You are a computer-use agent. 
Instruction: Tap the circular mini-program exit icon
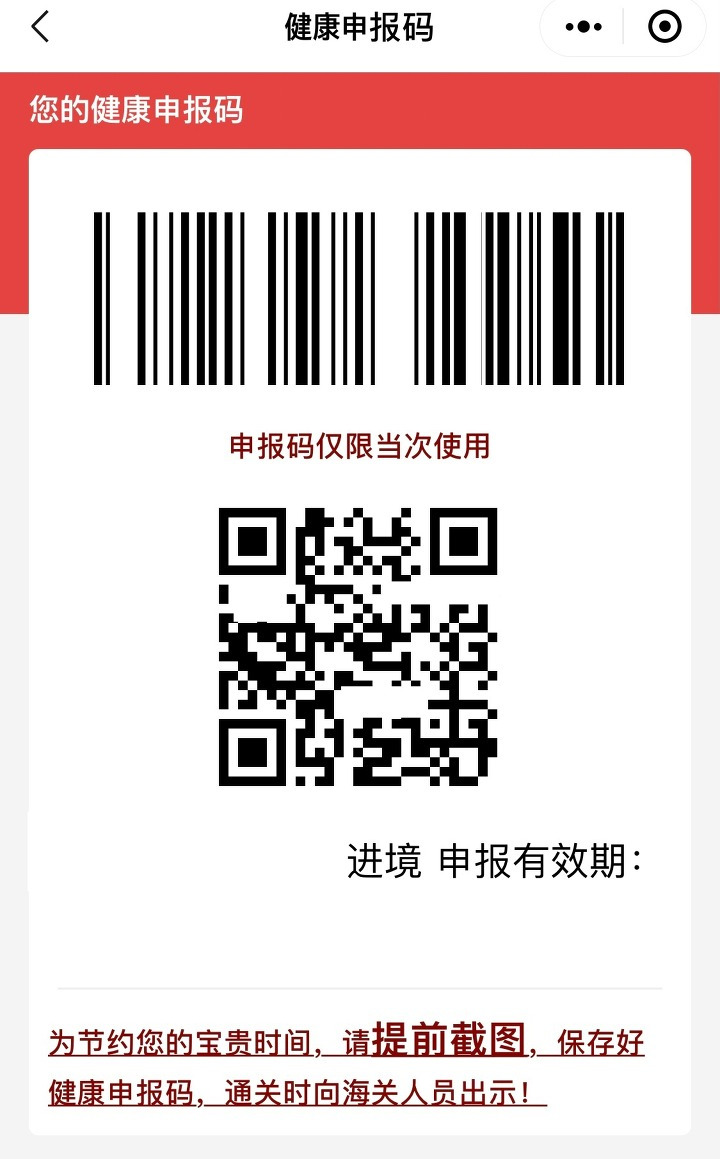pos(665,27)
